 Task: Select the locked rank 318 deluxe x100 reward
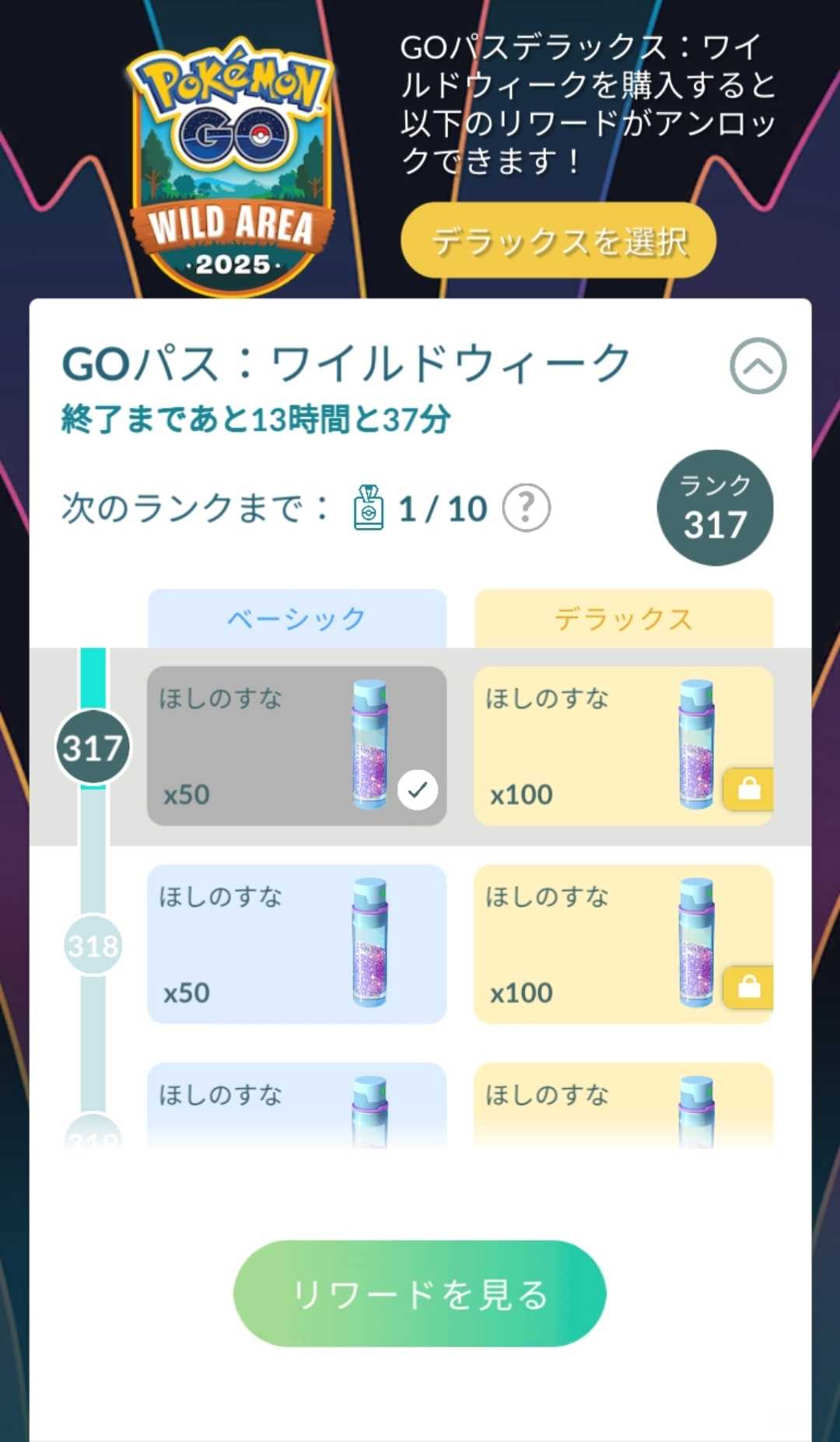623,944
